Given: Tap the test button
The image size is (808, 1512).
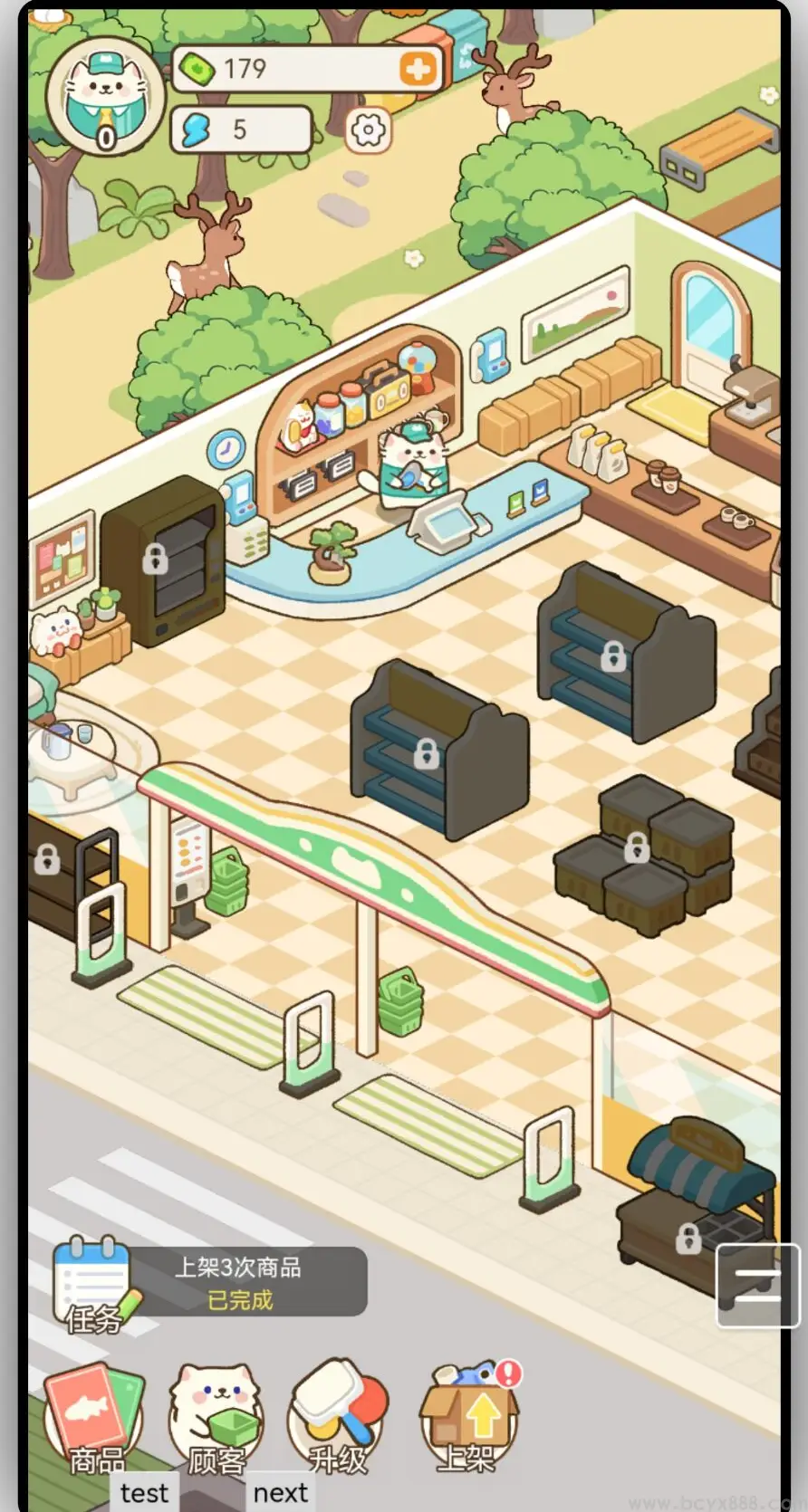Looking at the screenshot, I should pyautogui.click(x=144, y=1492).
